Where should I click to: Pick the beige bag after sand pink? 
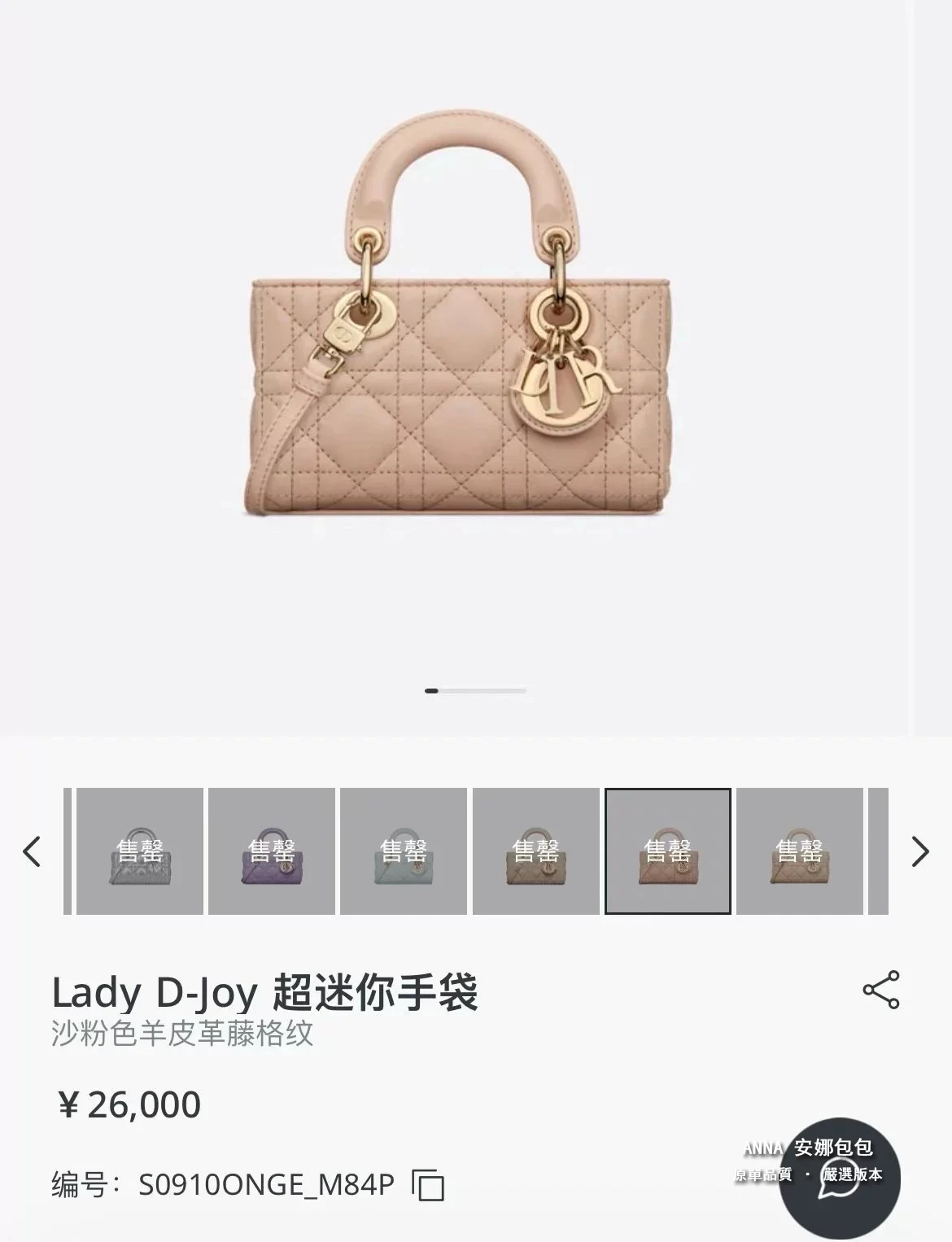799,851
